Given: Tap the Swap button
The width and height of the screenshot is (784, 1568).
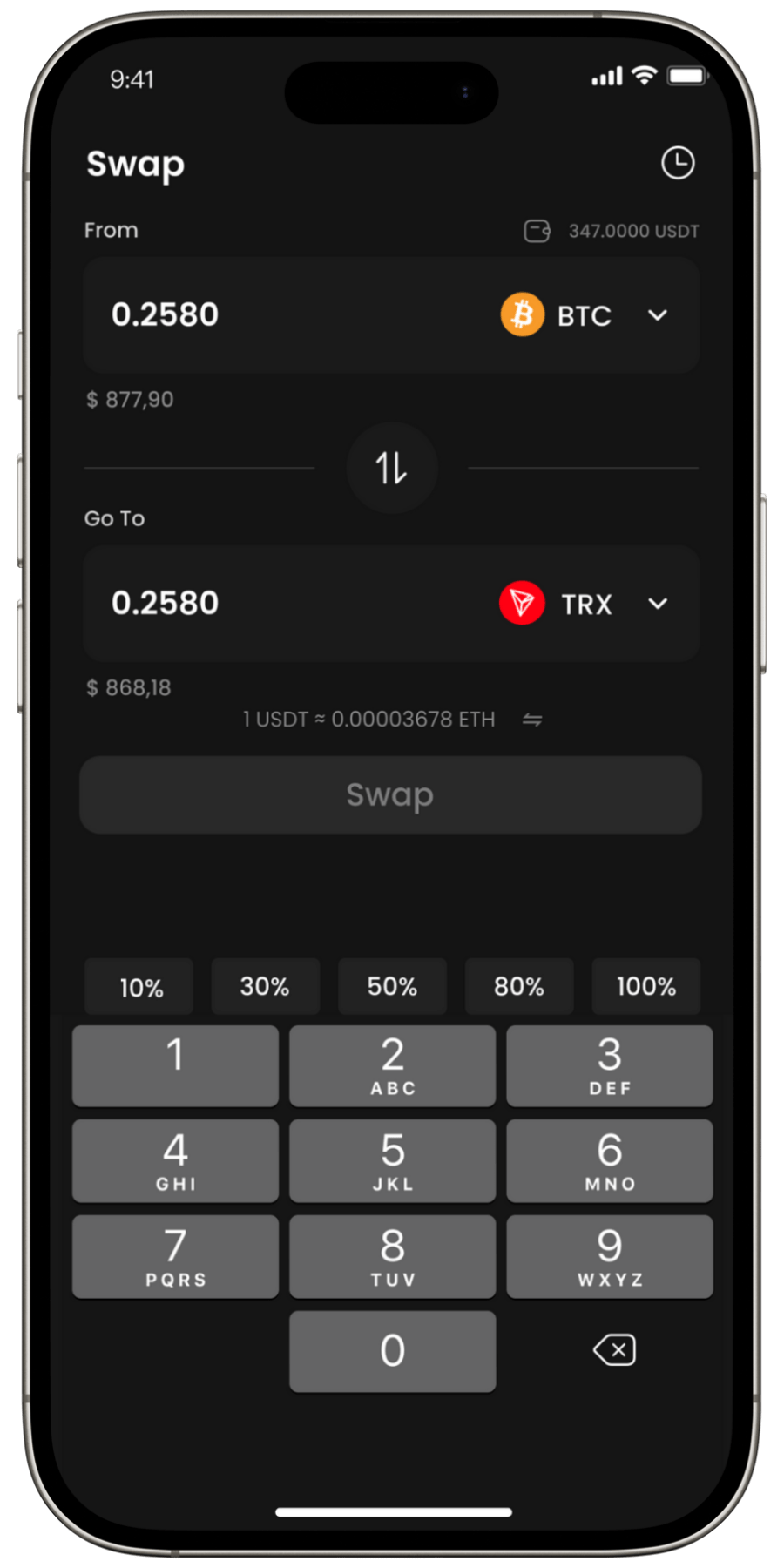Looking at the screenshot, I should (390, 794).
